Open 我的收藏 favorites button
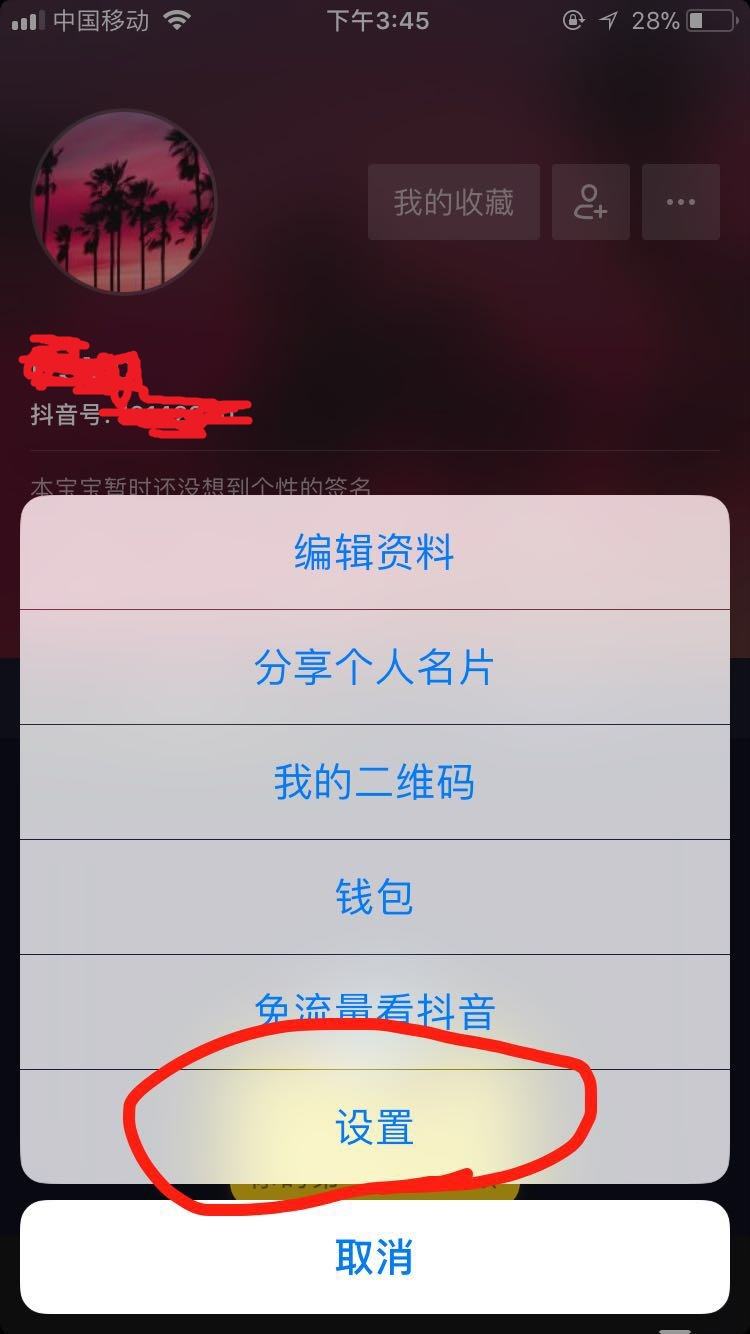The image size is (750, 1334). click(453, 201)
